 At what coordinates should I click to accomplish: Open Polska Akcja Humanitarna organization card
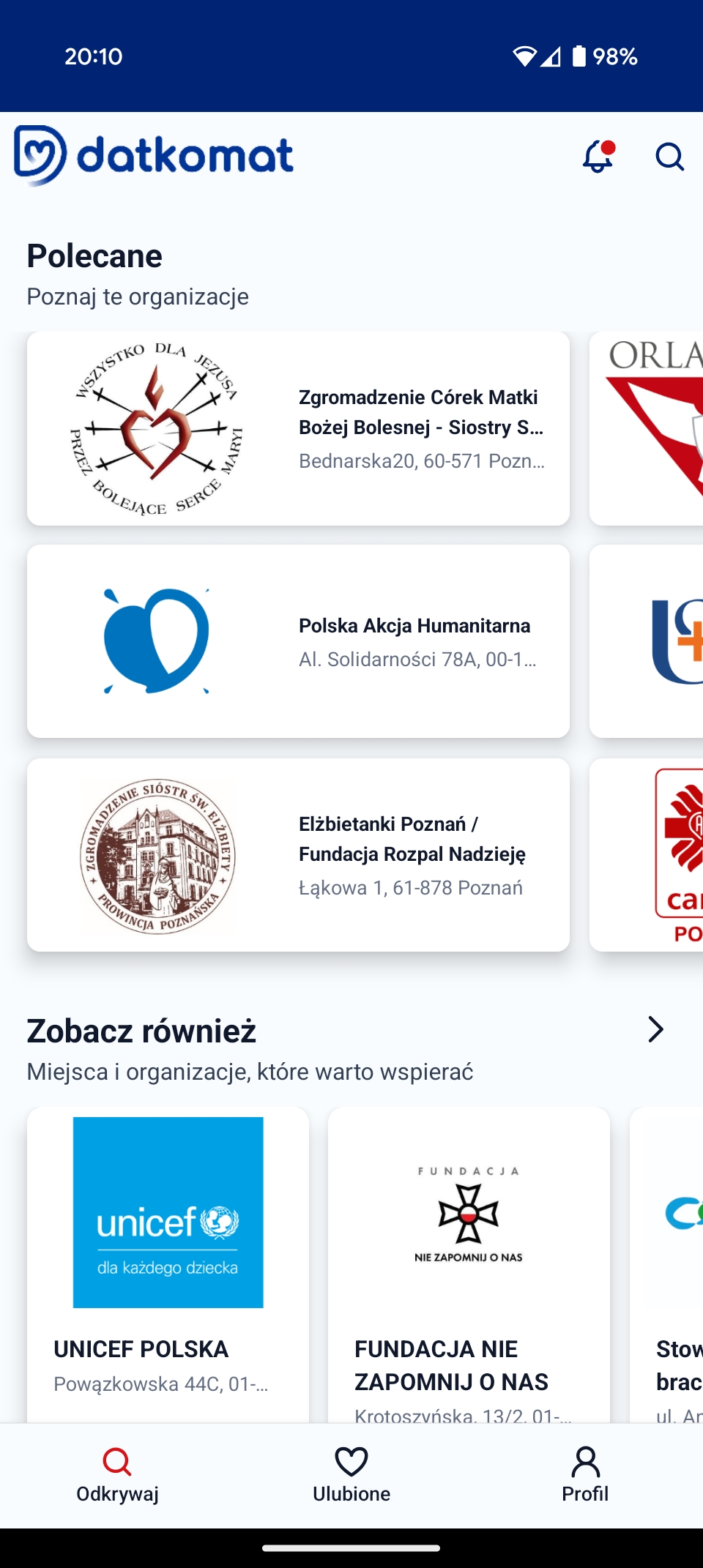(x=298, y=641)
